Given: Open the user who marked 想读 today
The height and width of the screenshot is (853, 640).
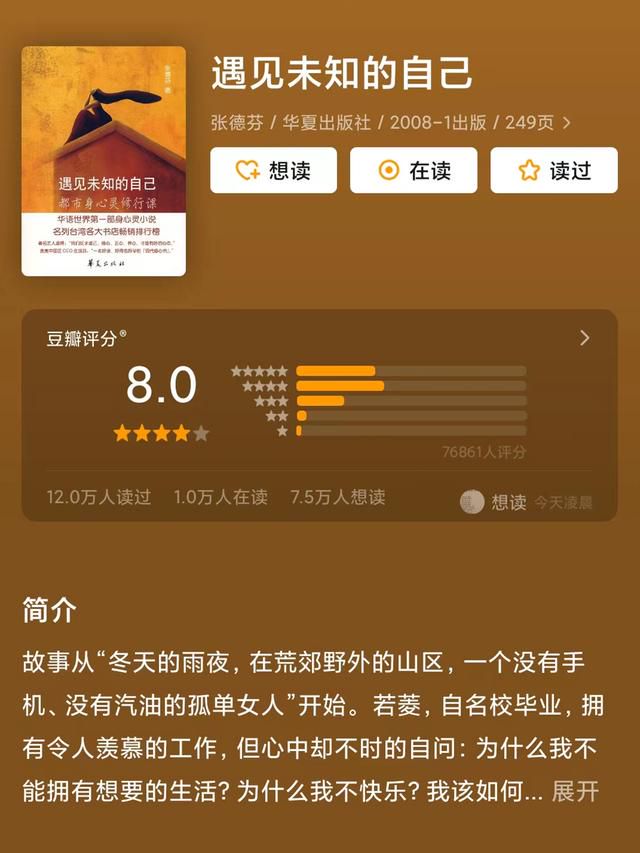Looking at the screenshot, I should (x=473, y=501).
